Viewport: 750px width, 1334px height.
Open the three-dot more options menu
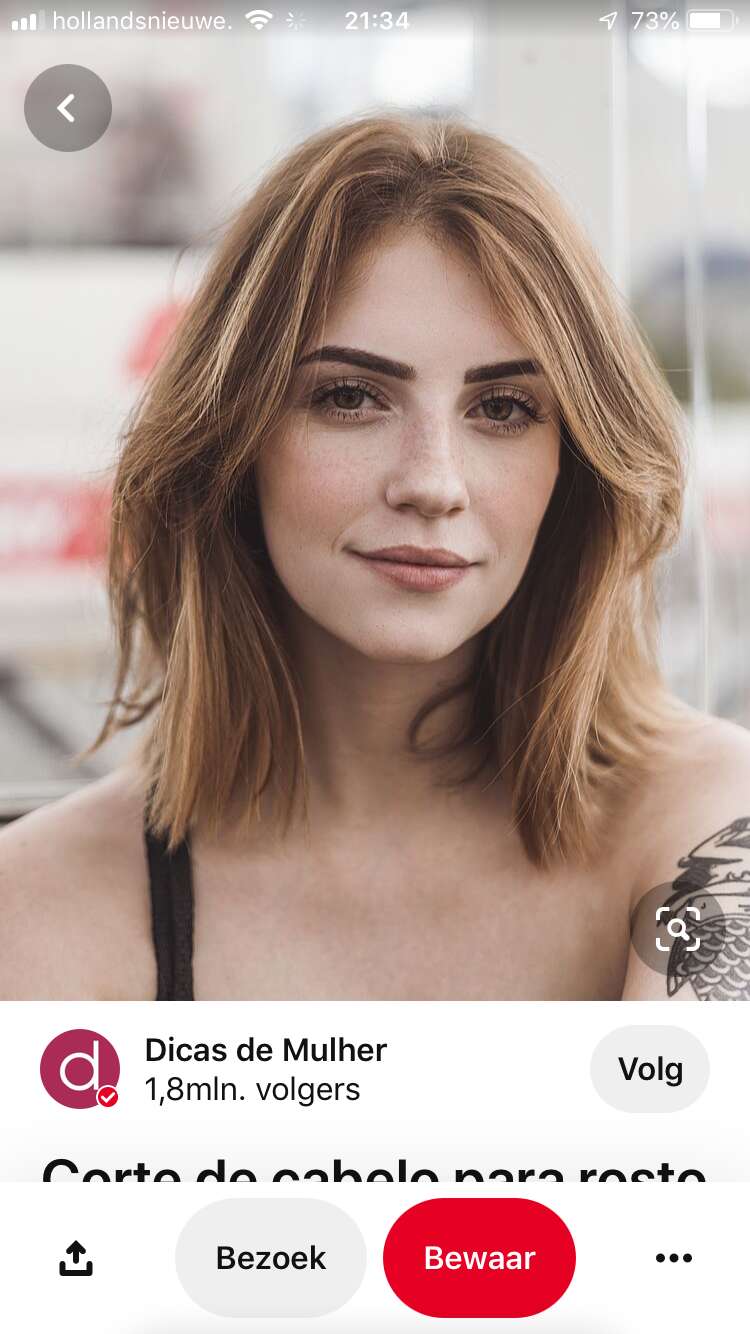pos(673,1258)
